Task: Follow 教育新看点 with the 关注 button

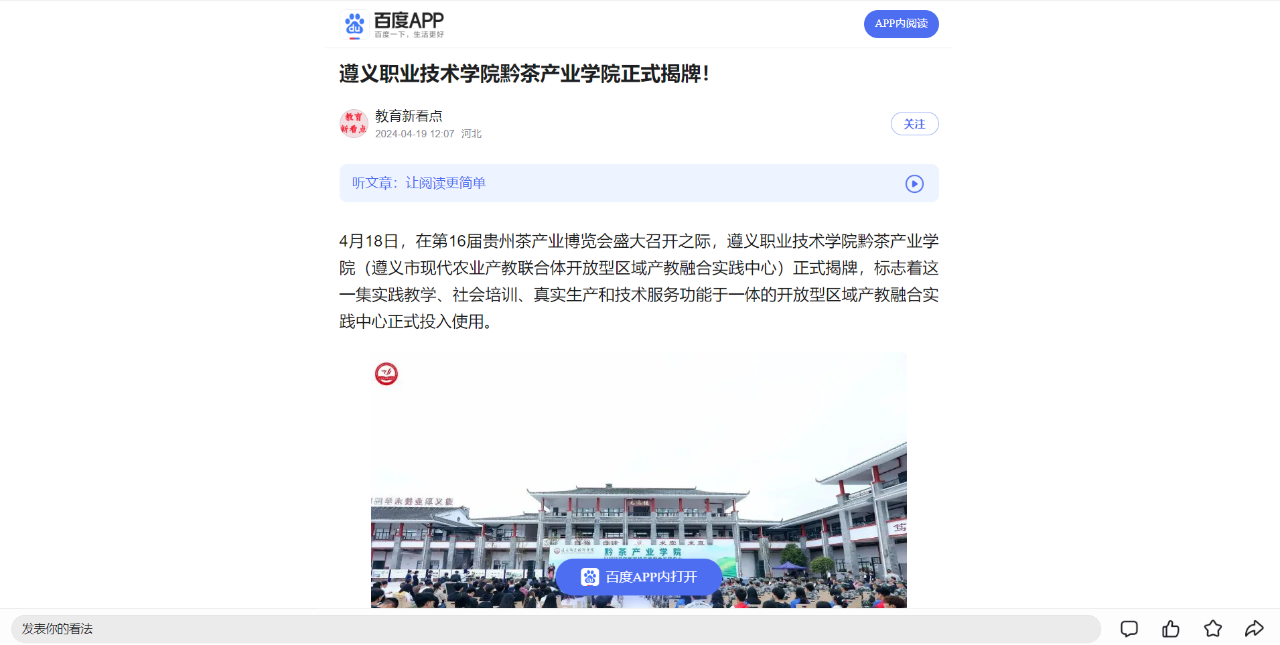Action: pyautogui.click(x=914, y=124)
